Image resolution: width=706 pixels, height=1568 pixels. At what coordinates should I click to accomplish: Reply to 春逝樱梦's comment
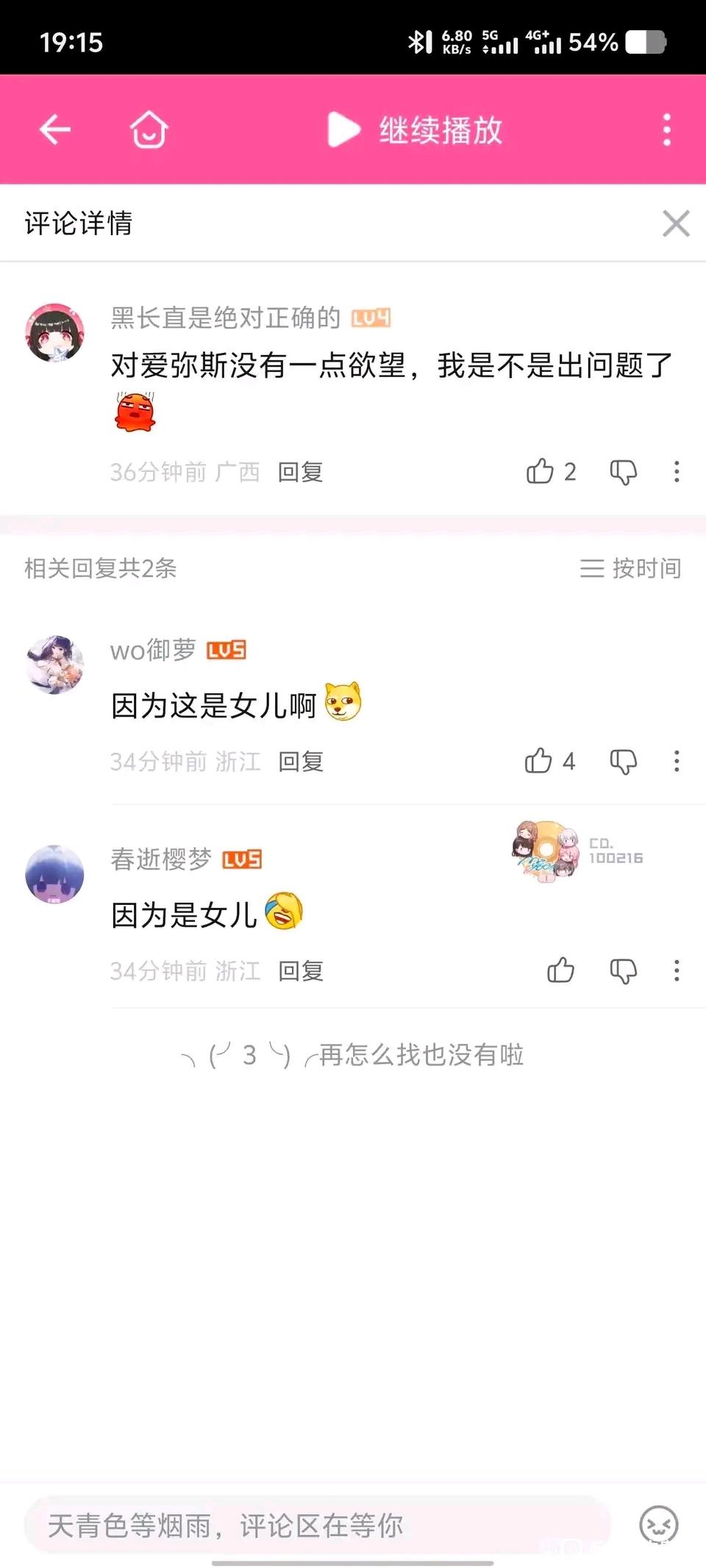click(300, 971)
